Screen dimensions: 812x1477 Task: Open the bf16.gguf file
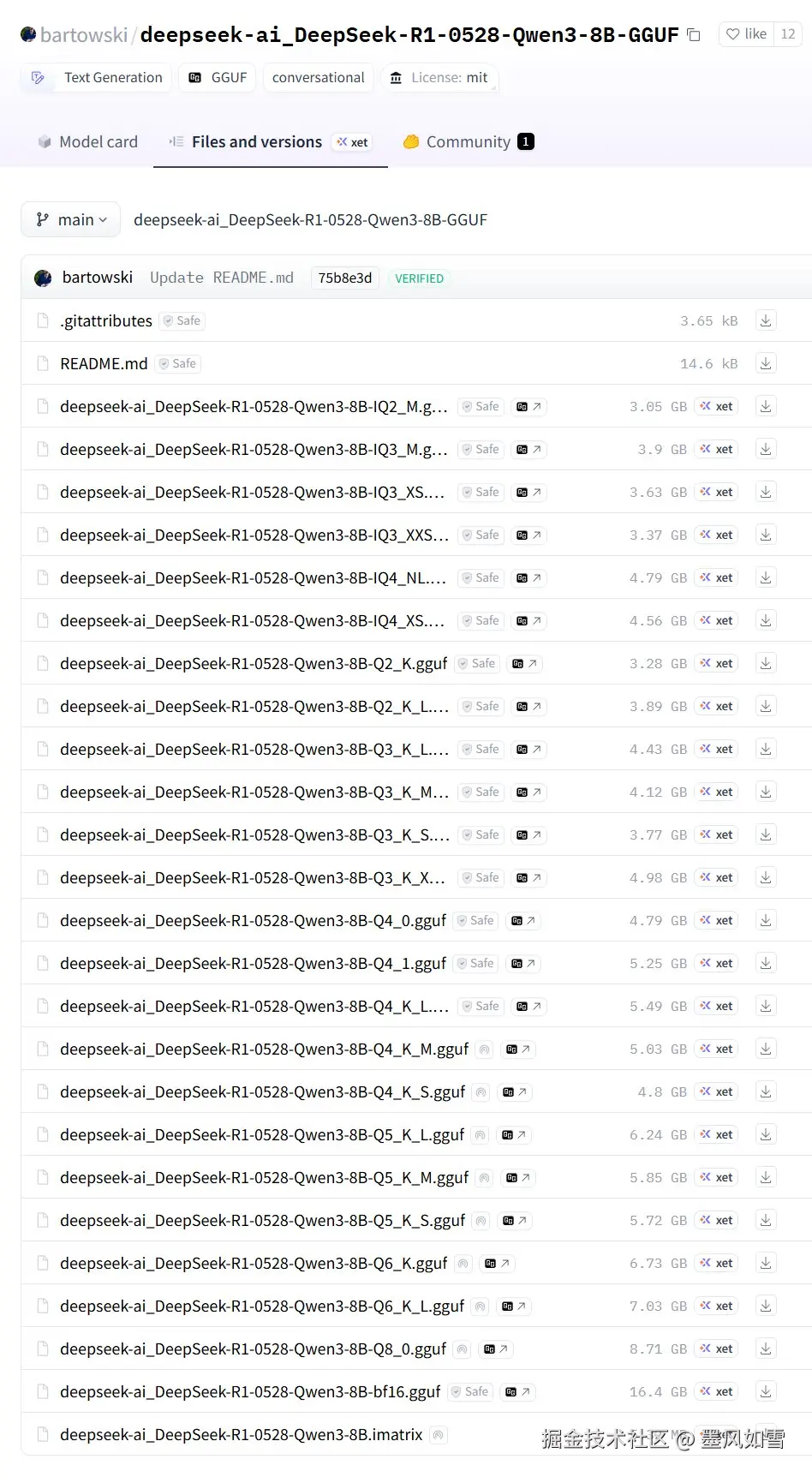point(250,1392)
